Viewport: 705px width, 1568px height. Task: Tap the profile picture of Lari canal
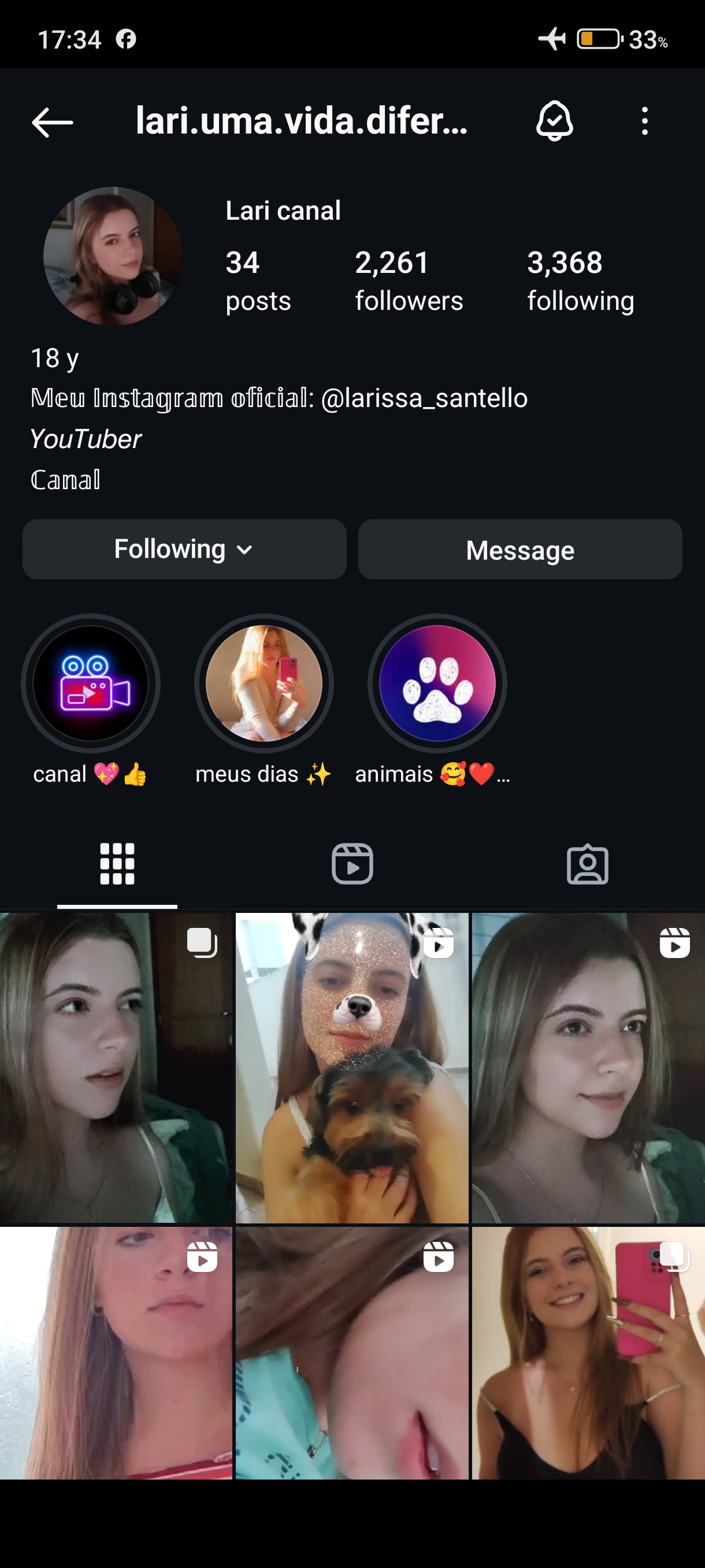pyautogui.click(x=113, y=256)
